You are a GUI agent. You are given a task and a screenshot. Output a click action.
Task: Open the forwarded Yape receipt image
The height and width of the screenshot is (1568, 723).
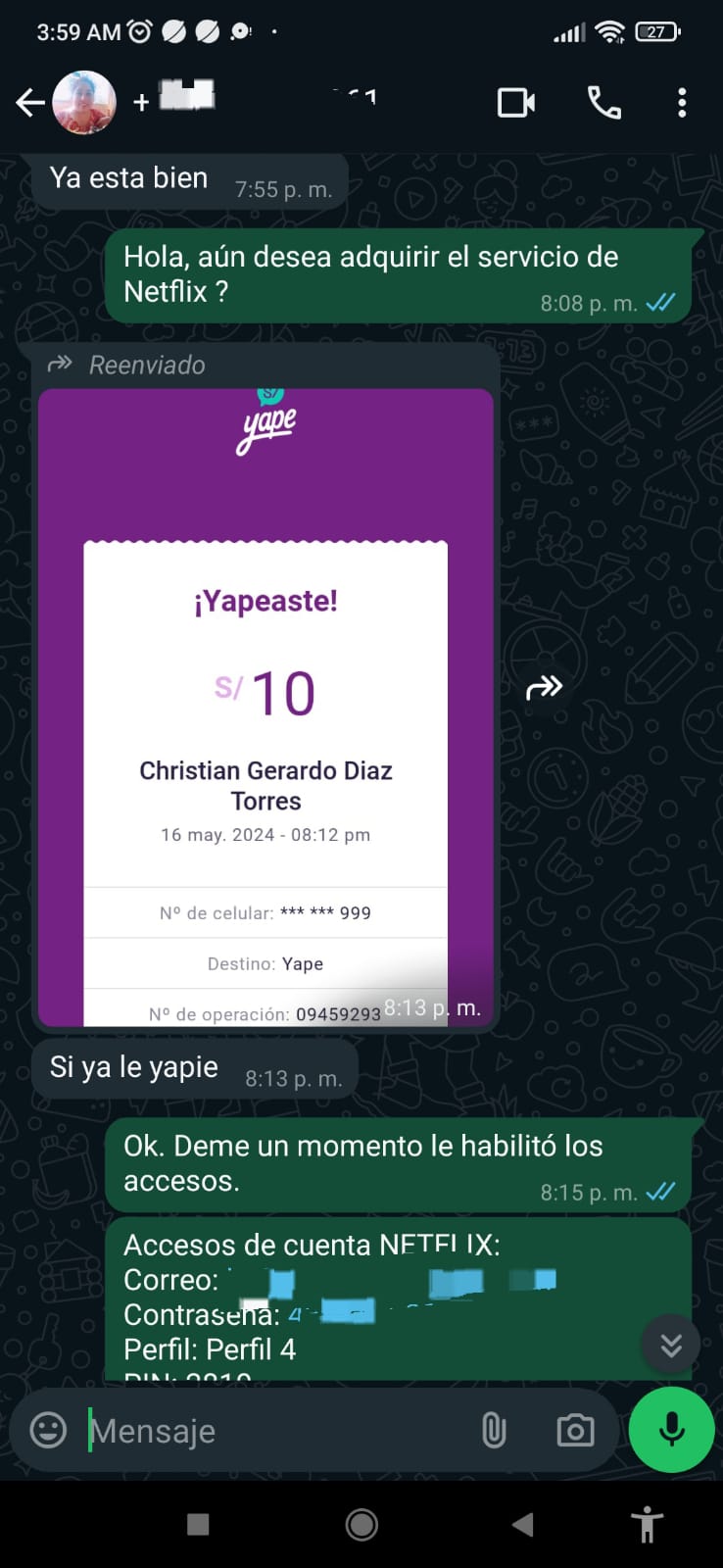(265, 706)
